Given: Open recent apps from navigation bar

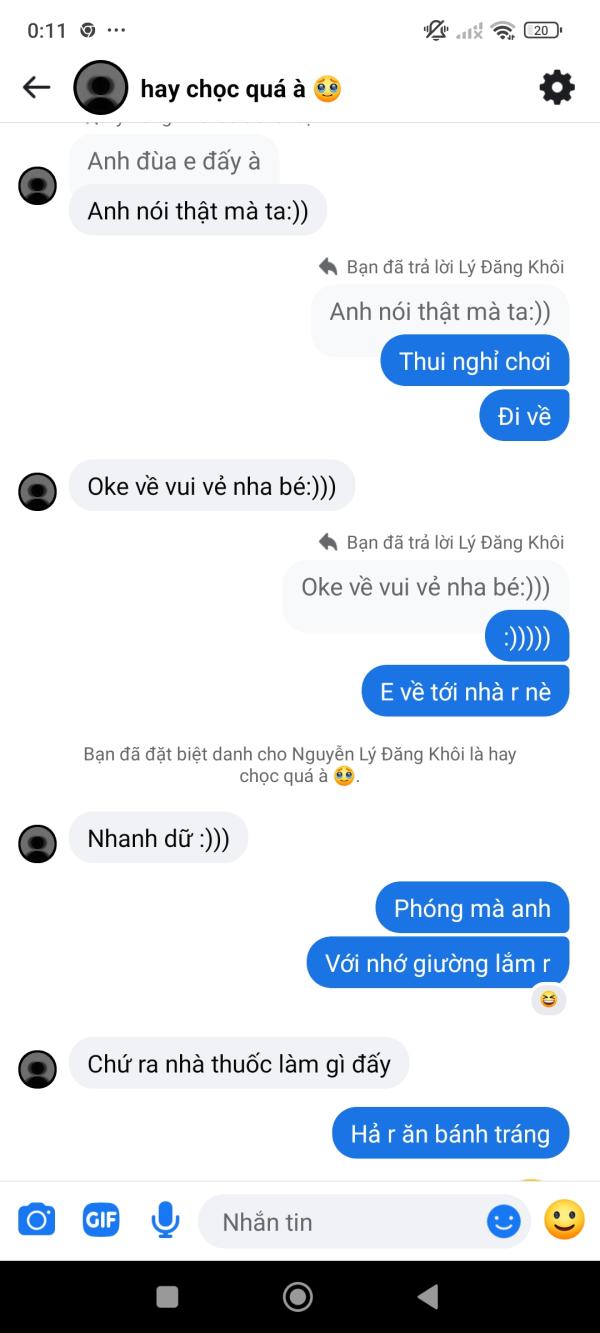Looking at the screenshot, I should point(168,1297).
